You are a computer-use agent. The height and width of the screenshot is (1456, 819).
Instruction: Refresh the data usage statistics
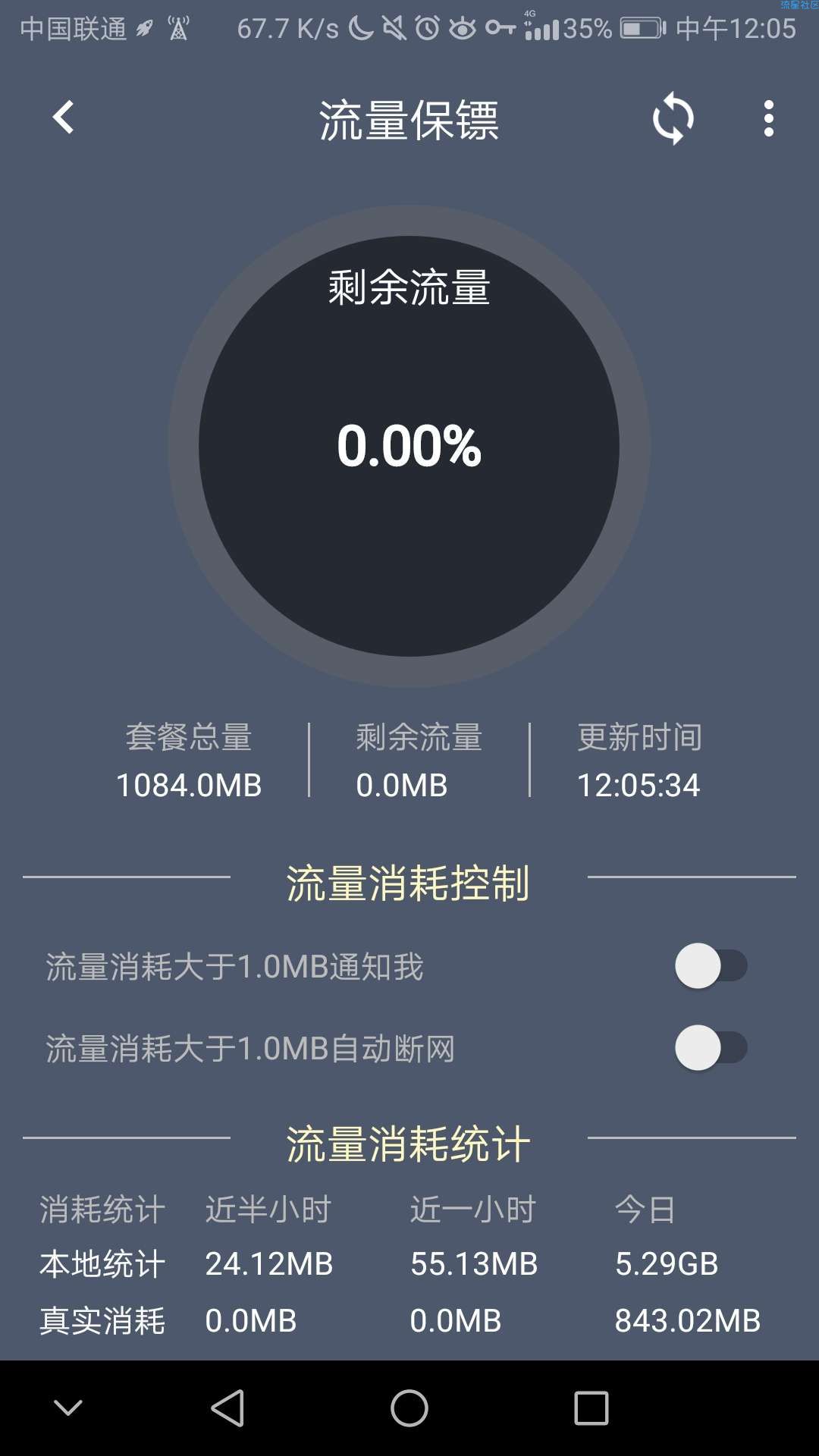673,119
